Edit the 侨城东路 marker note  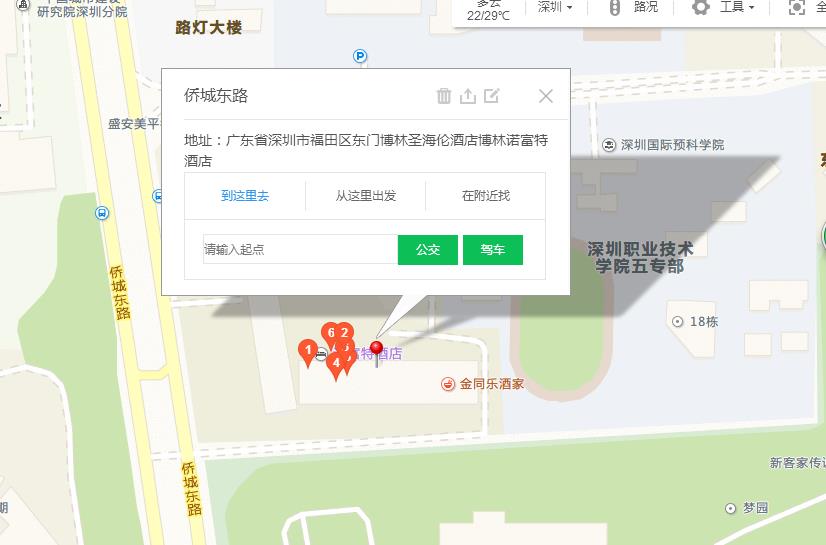click(492, 96)
